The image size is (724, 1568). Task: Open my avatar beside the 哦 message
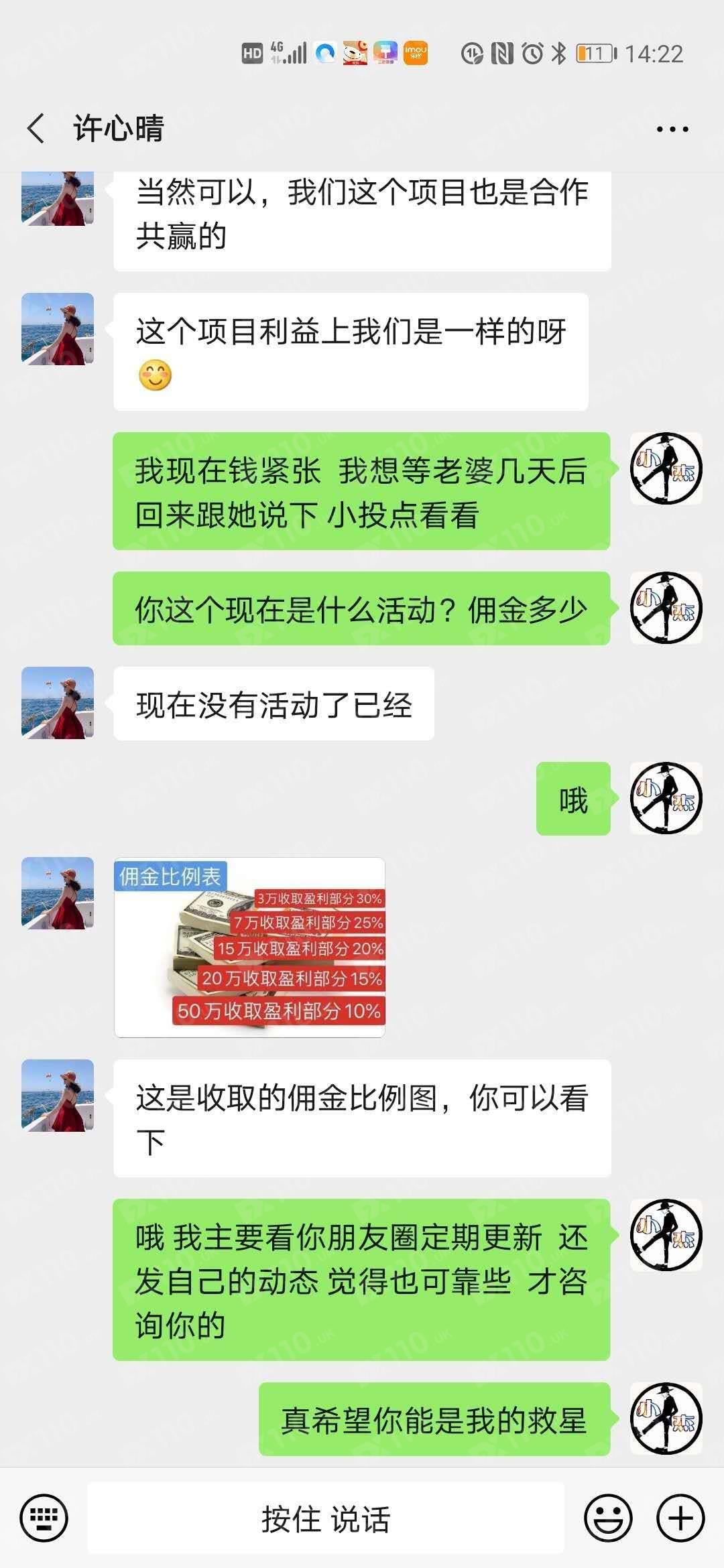coord(666,798)
